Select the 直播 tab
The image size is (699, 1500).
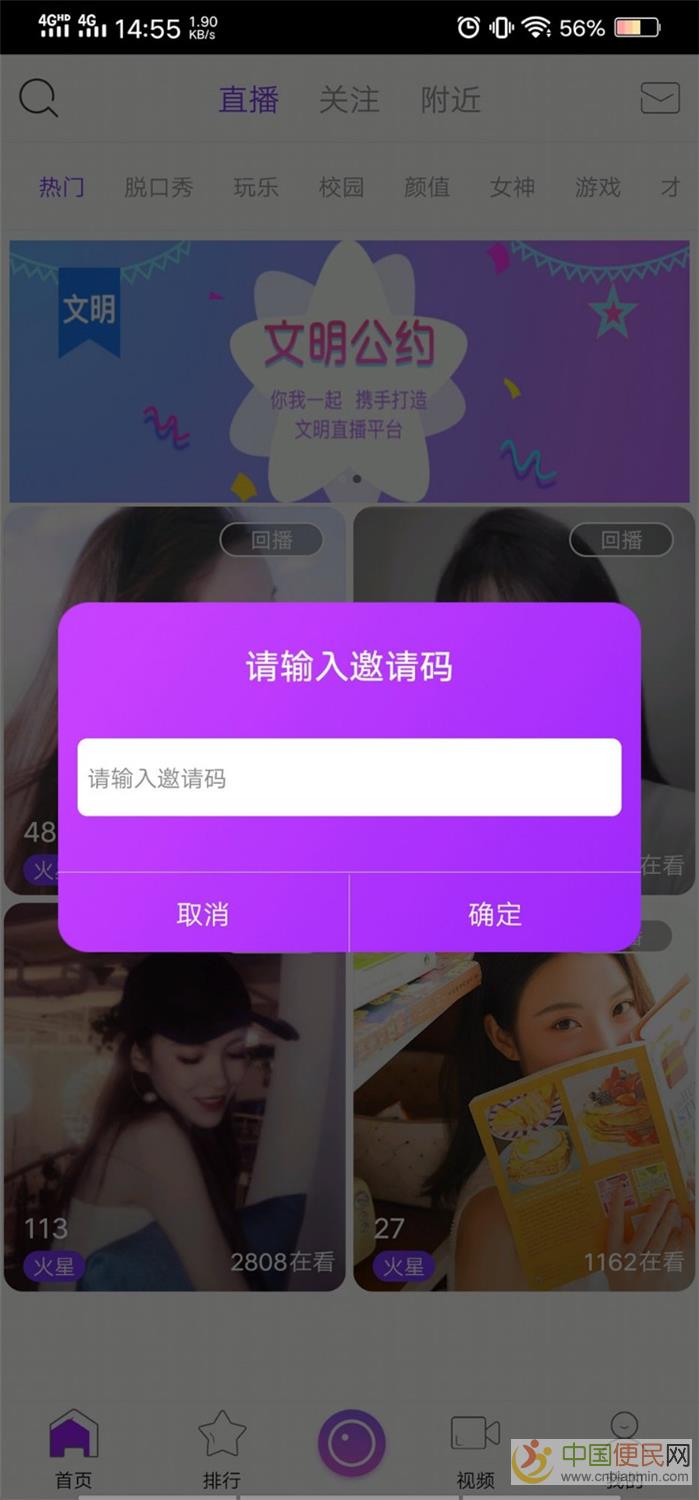click(x=249, y=100)
